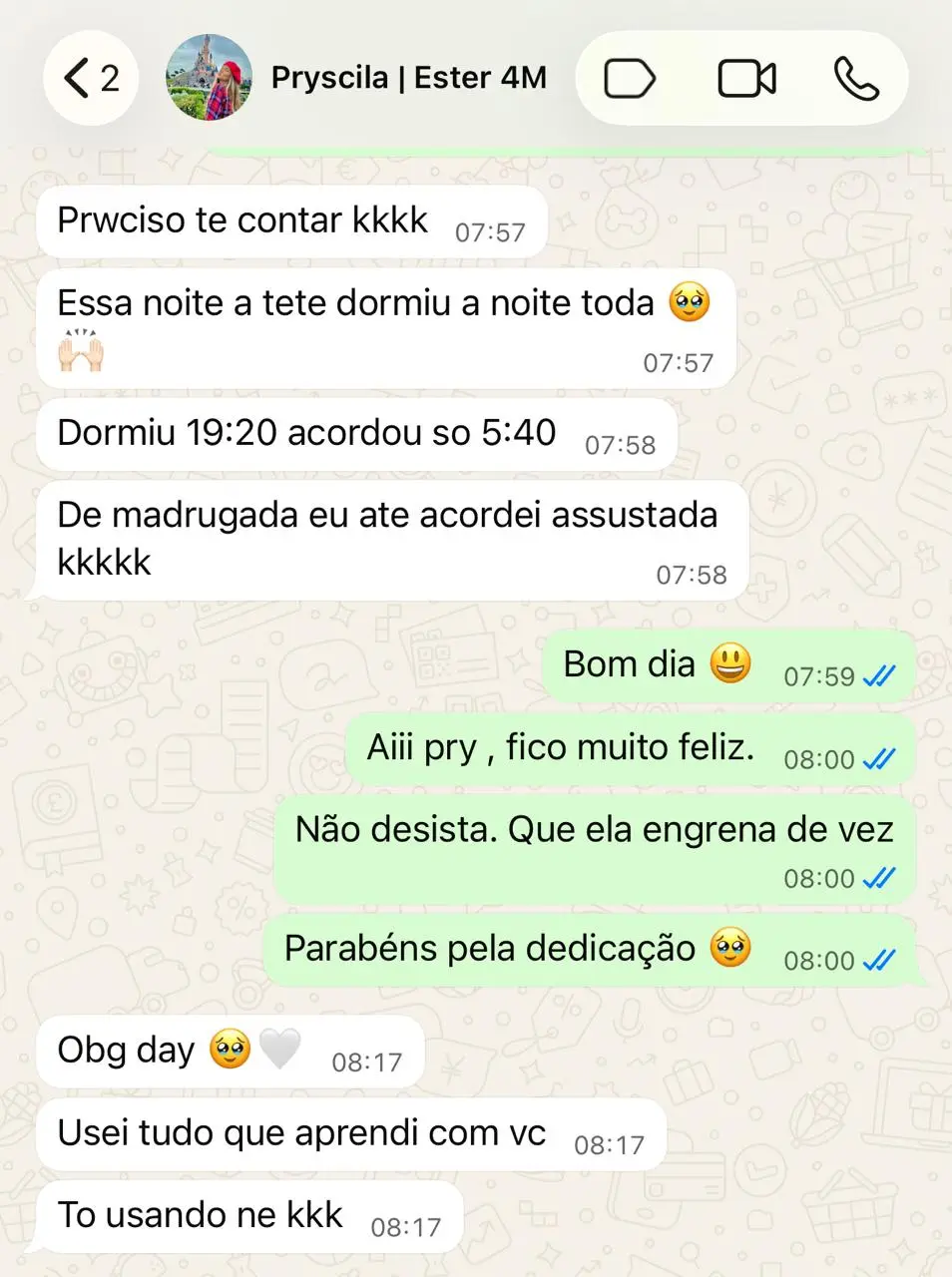The image size is (952, 1277).
Task: Tap the 07:59 timestamp on 'Bom dia'
Action: [x=819, y=675]
